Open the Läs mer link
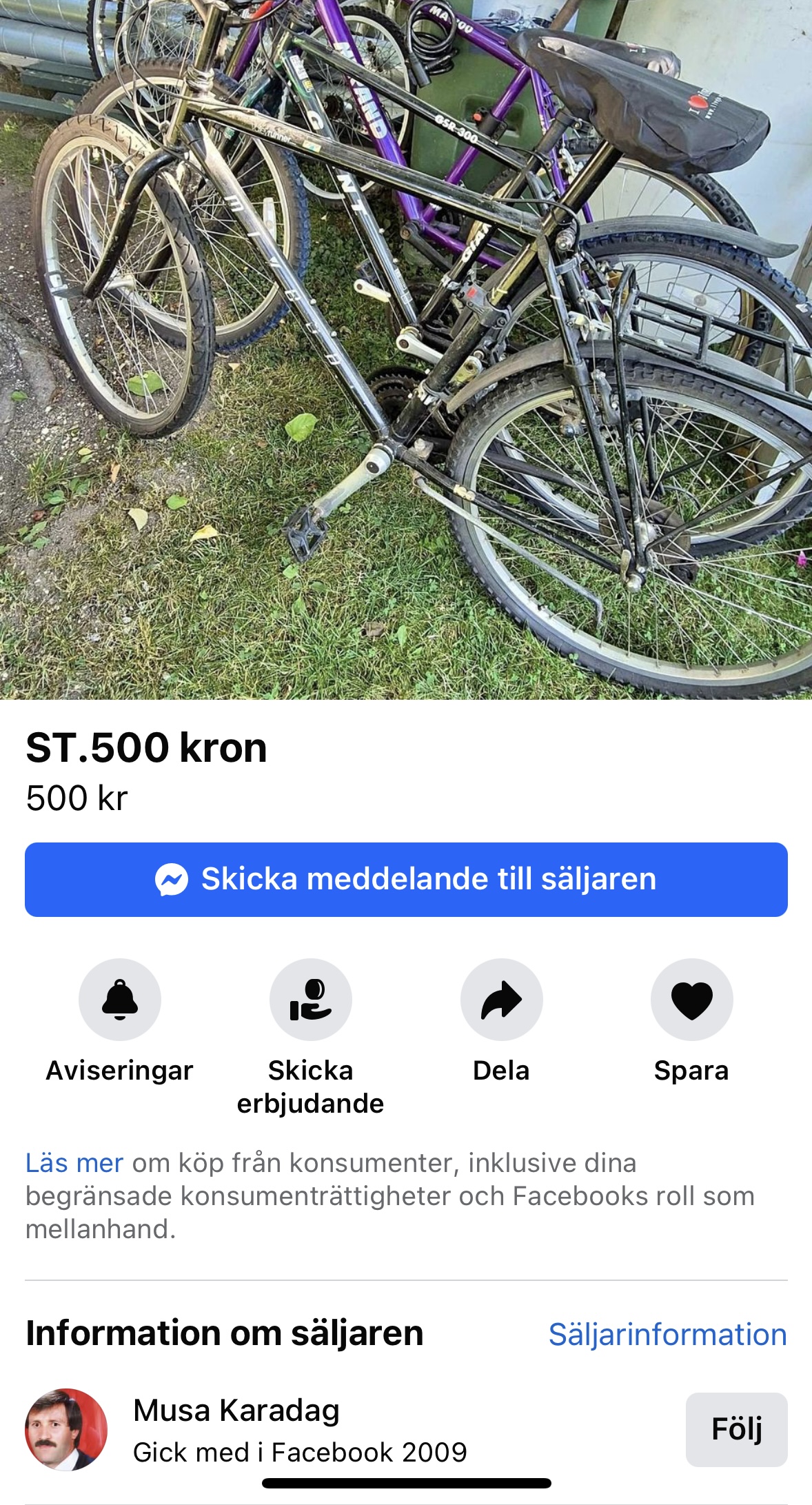Screen dimensions: 812x1505 [x=74, y=1163]
